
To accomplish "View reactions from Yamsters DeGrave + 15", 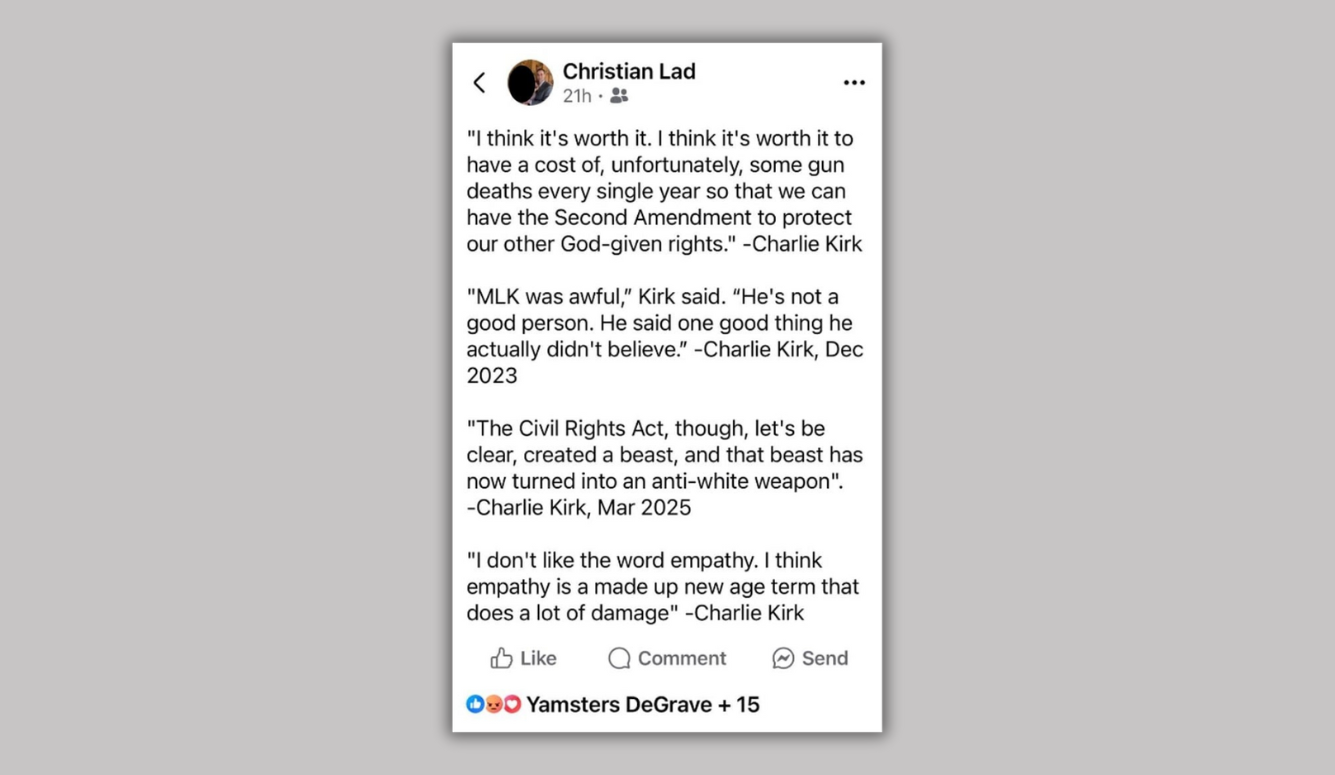I will tap(613, 704).
